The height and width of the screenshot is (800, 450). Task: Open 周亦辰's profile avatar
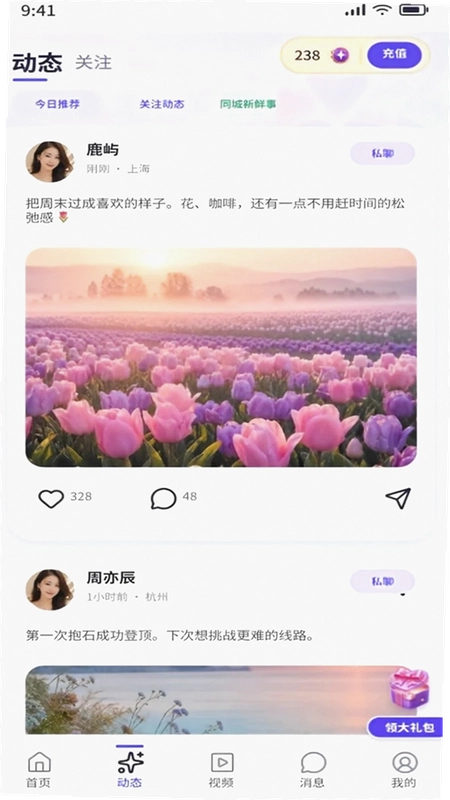[x=49, y=590]
